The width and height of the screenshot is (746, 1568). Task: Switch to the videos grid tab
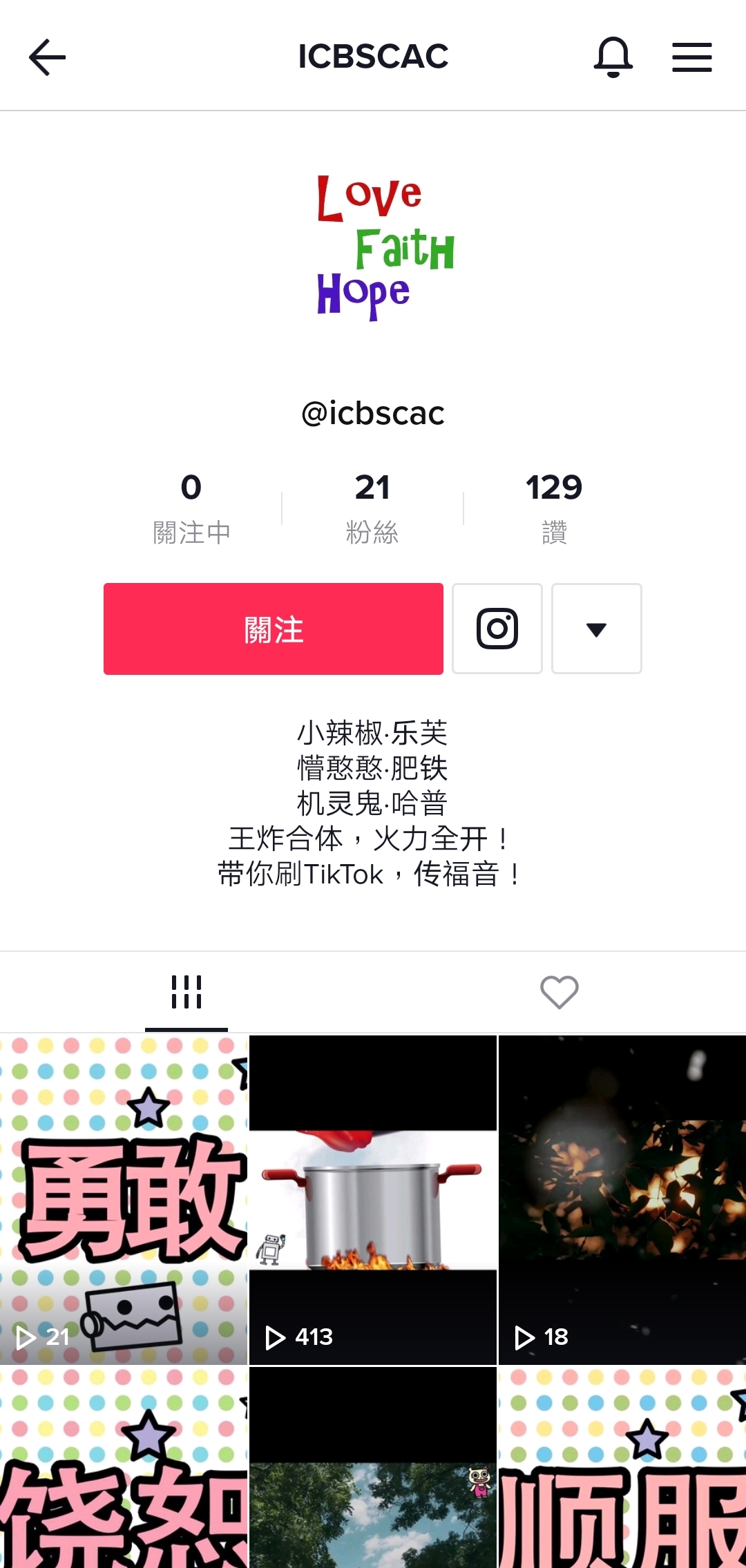pyautogui.click(x=186, y=992)
